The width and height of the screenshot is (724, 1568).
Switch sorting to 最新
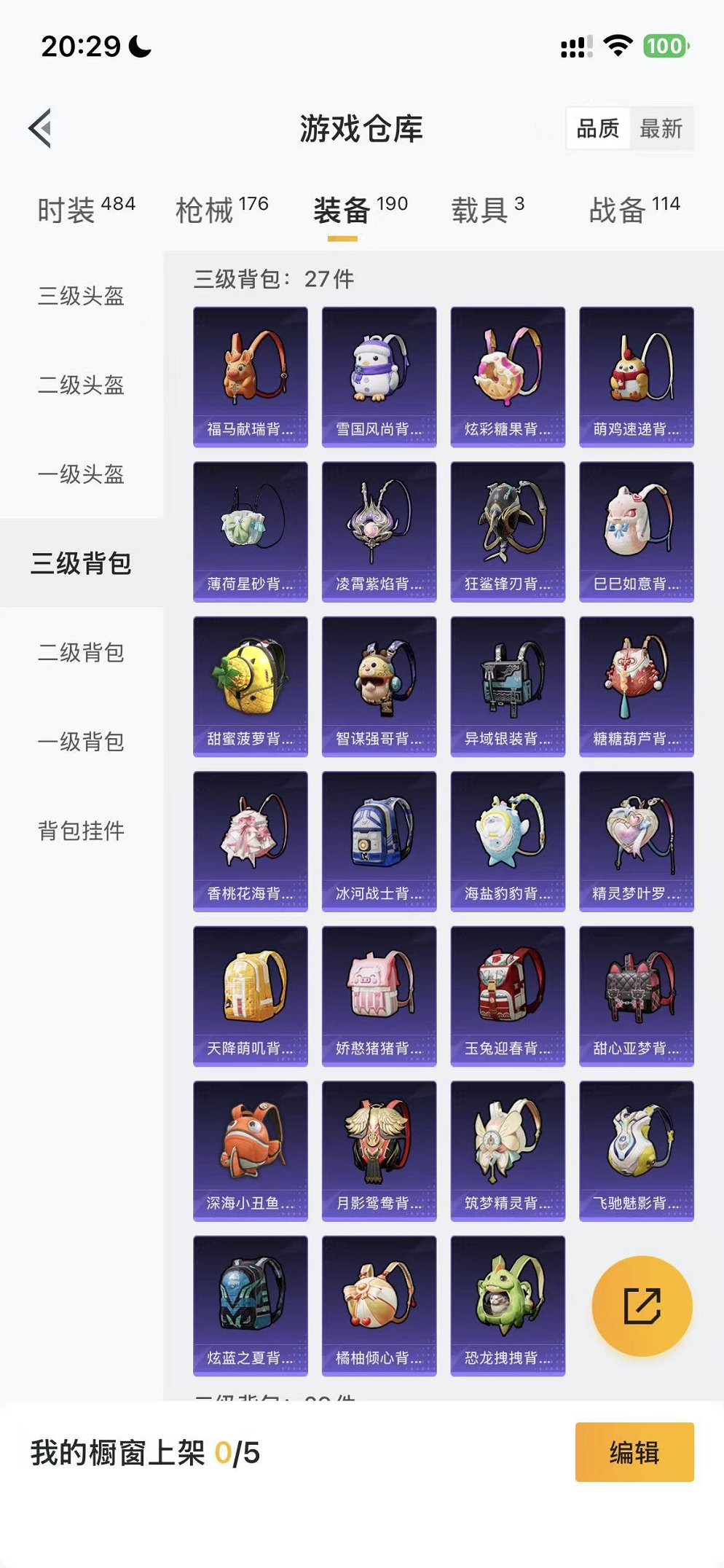coord(659,130)
